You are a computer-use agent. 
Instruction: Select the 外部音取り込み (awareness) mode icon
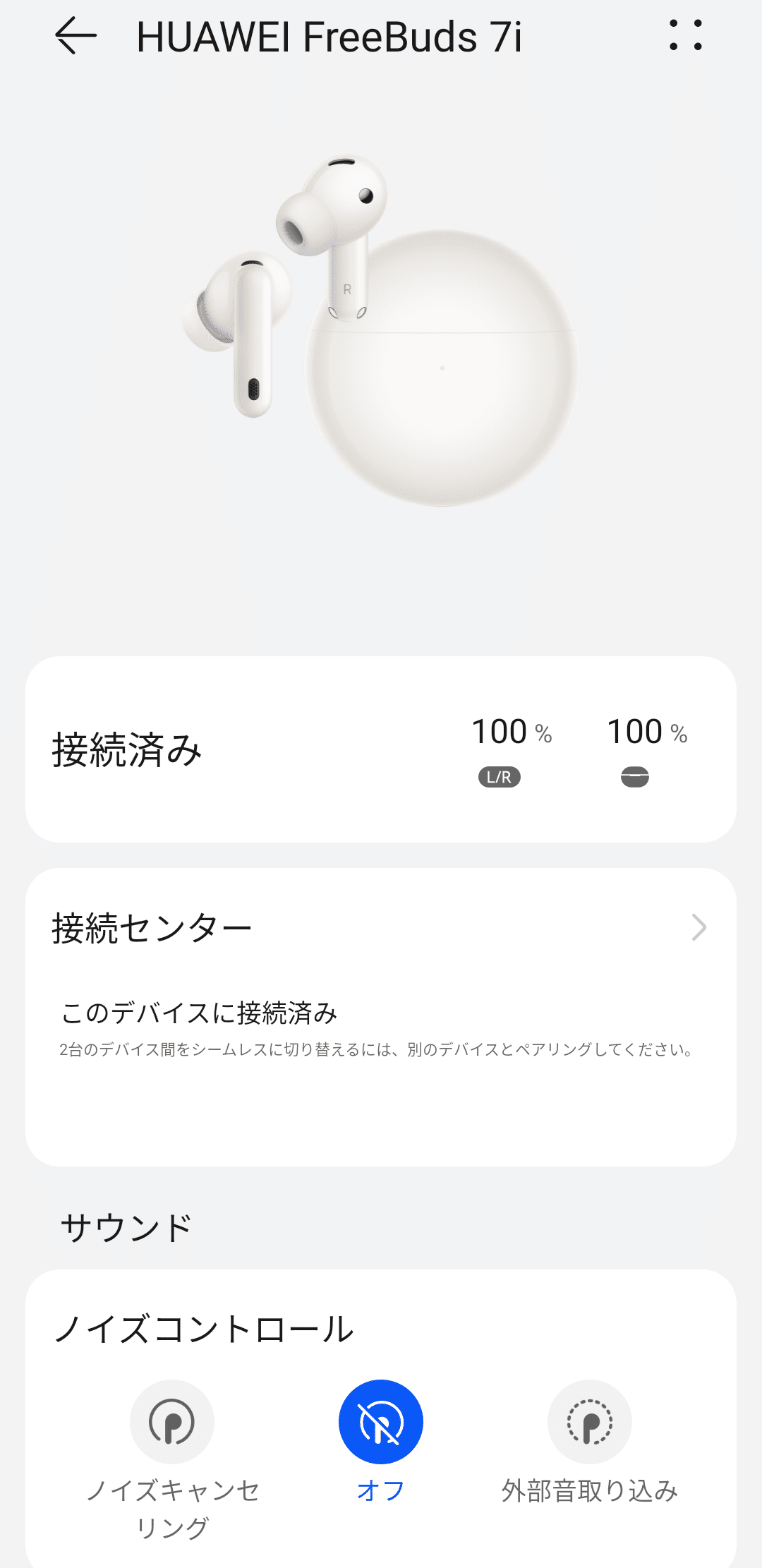coord(590,1421)
